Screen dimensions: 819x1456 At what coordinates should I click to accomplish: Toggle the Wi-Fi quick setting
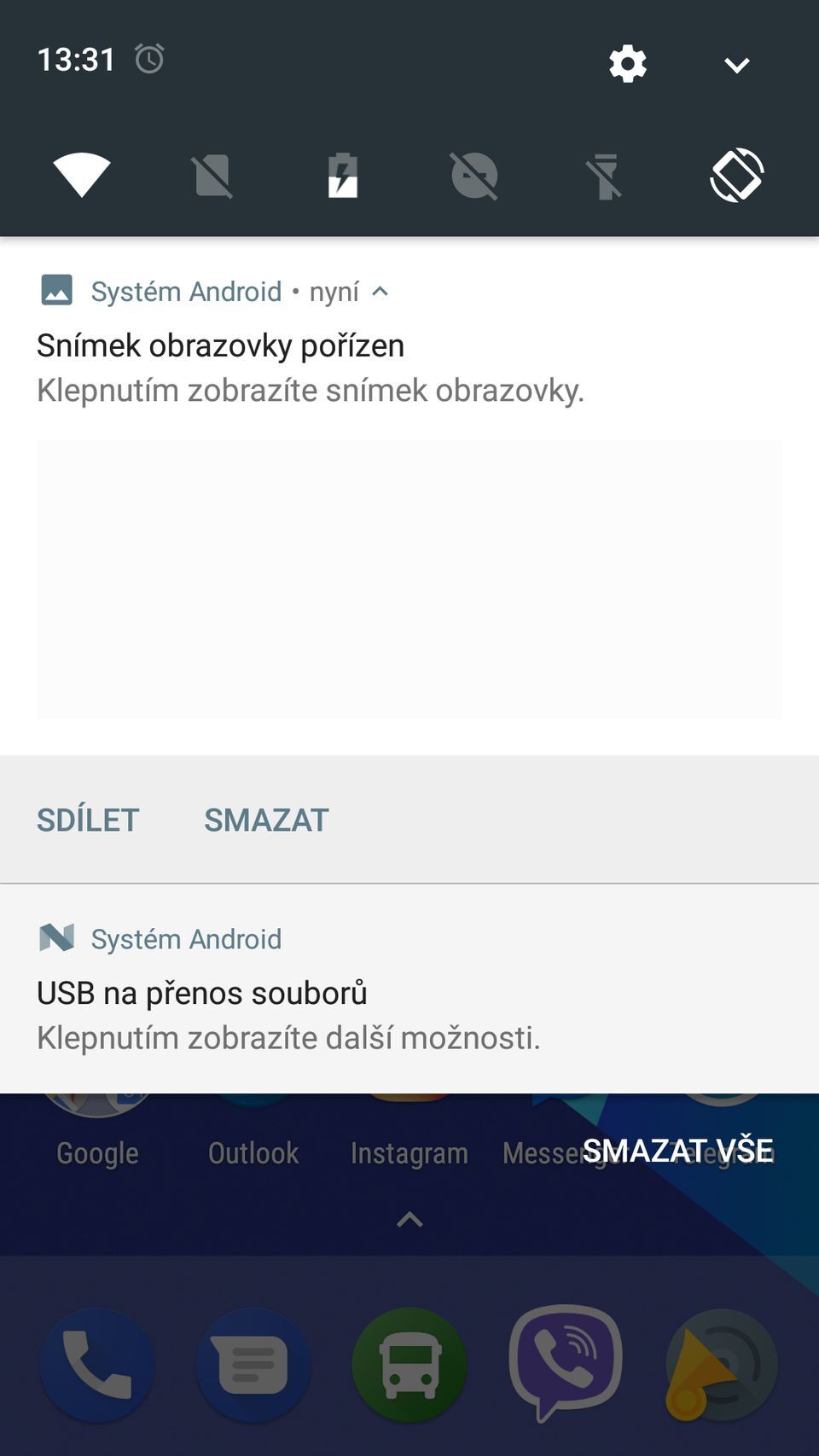[x=81, y=176]
